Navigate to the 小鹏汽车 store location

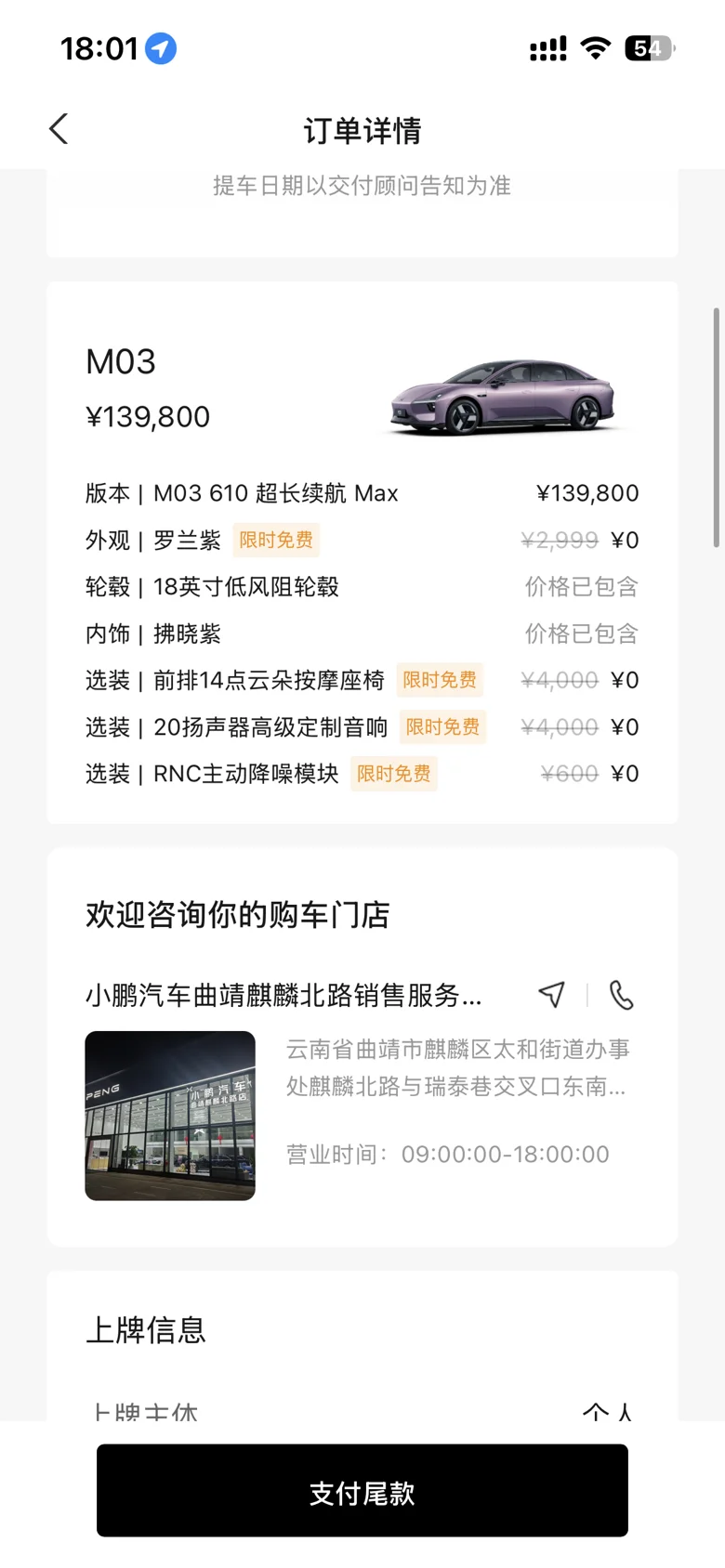coord(552,995)
